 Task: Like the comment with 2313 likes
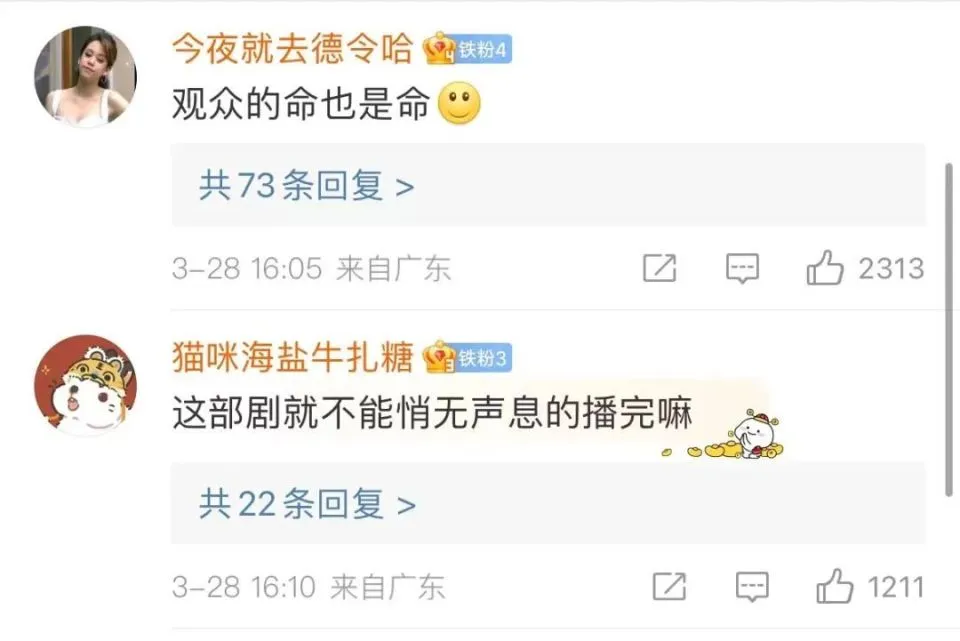point(826,268)
